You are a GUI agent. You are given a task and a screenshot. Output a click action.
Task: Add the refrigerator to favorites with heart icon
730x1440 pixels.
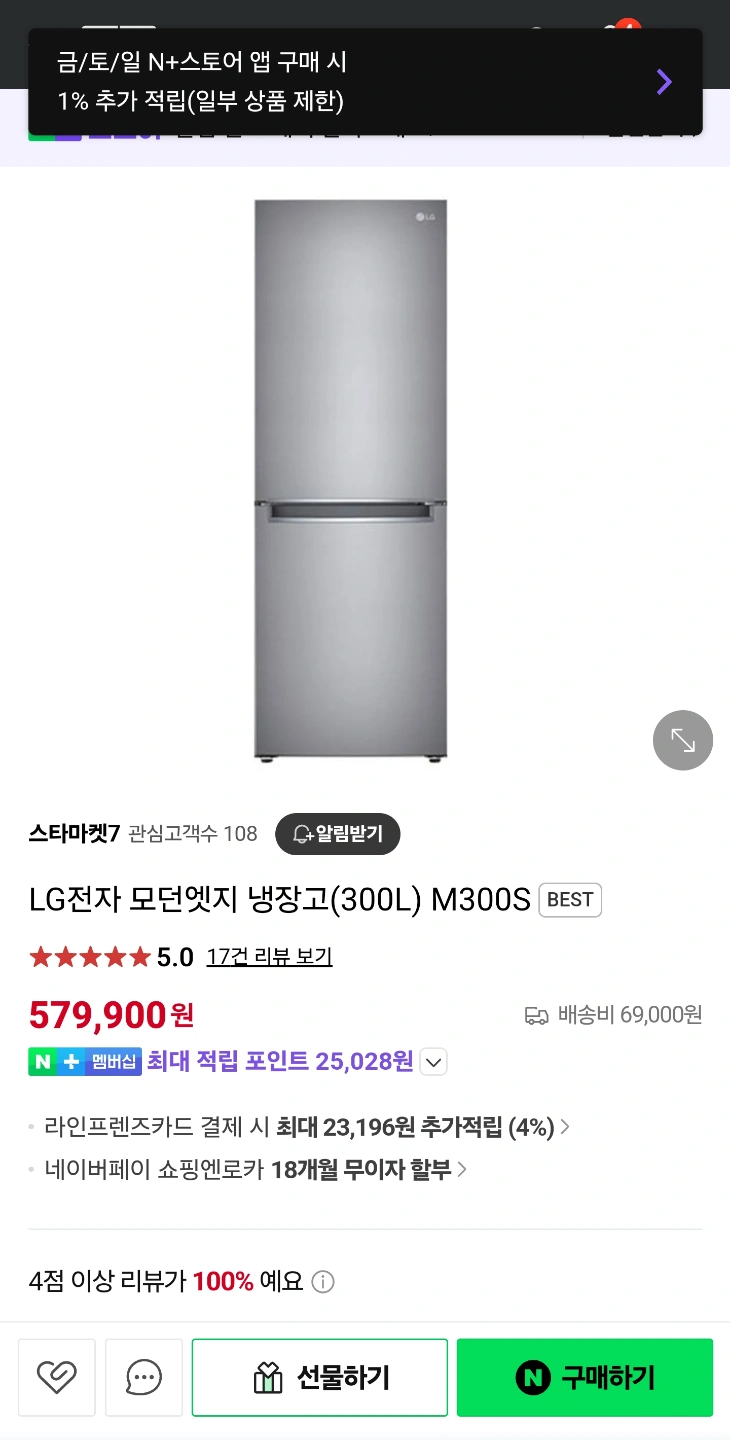57,1377
